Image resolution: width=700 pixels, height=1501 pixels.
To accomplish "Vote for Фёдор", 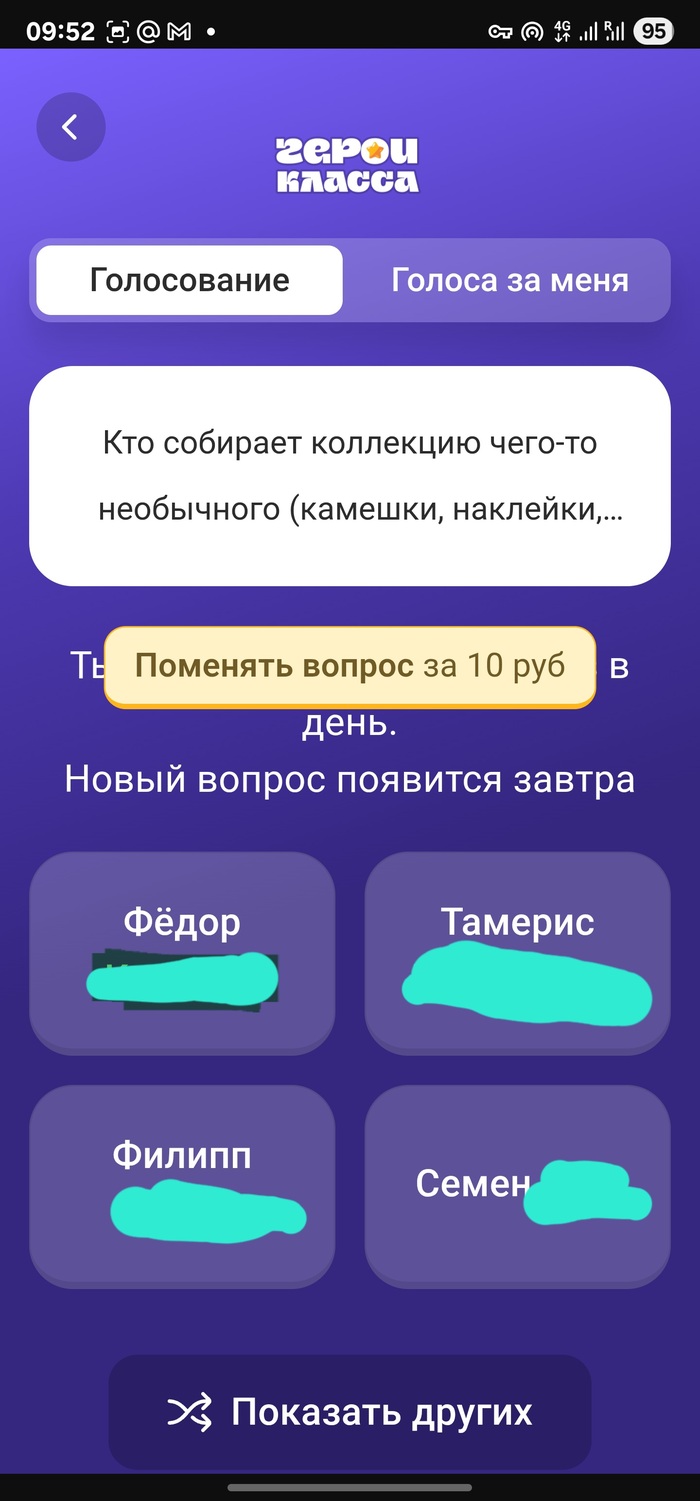I will 182,951.
